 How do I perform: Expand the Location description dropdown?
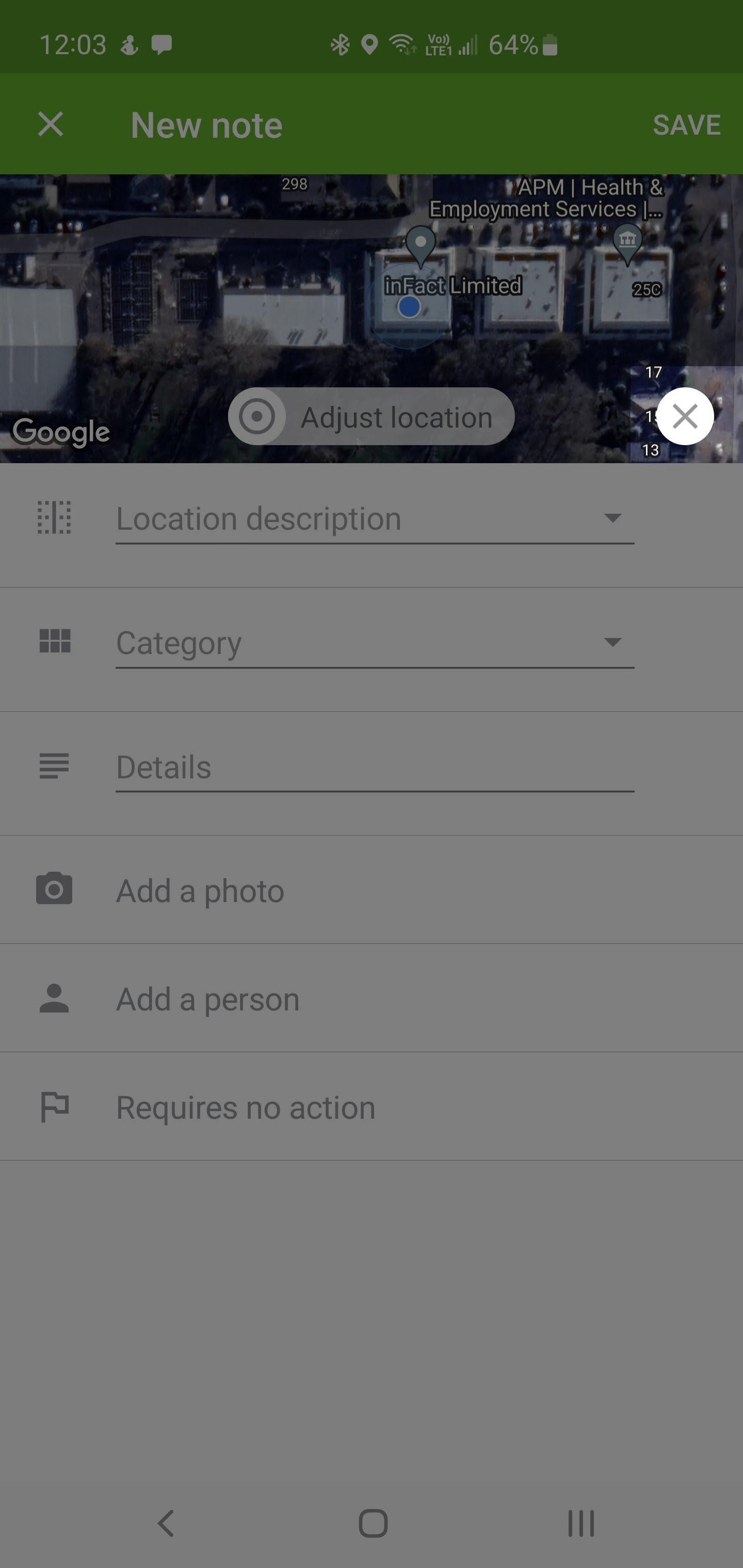tap(375, 519)
